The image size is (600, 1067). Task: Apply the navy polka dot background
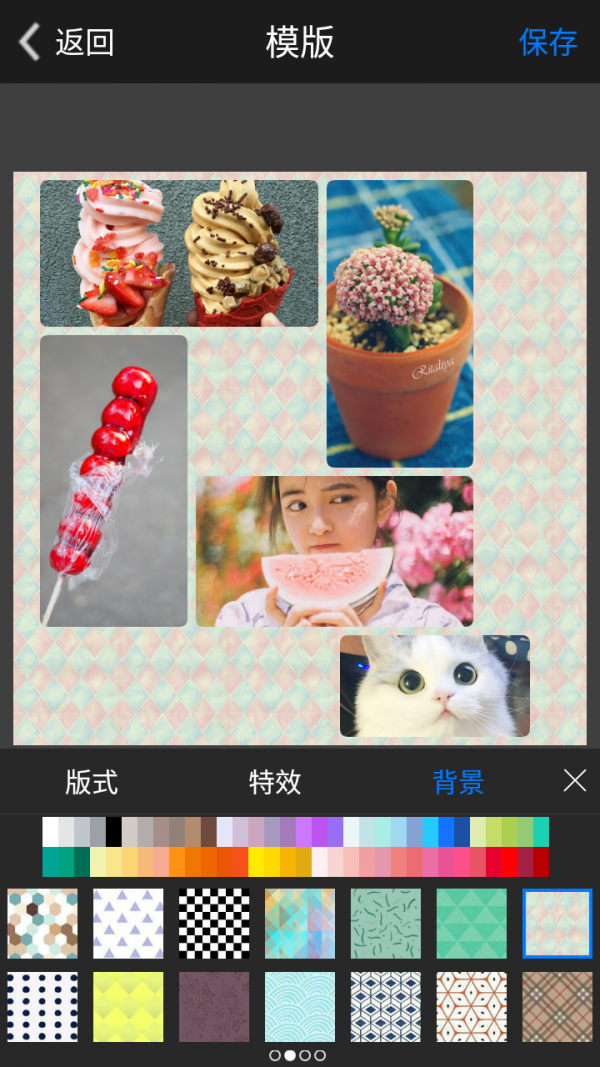pyautogui.click(x=42, y=1007)
